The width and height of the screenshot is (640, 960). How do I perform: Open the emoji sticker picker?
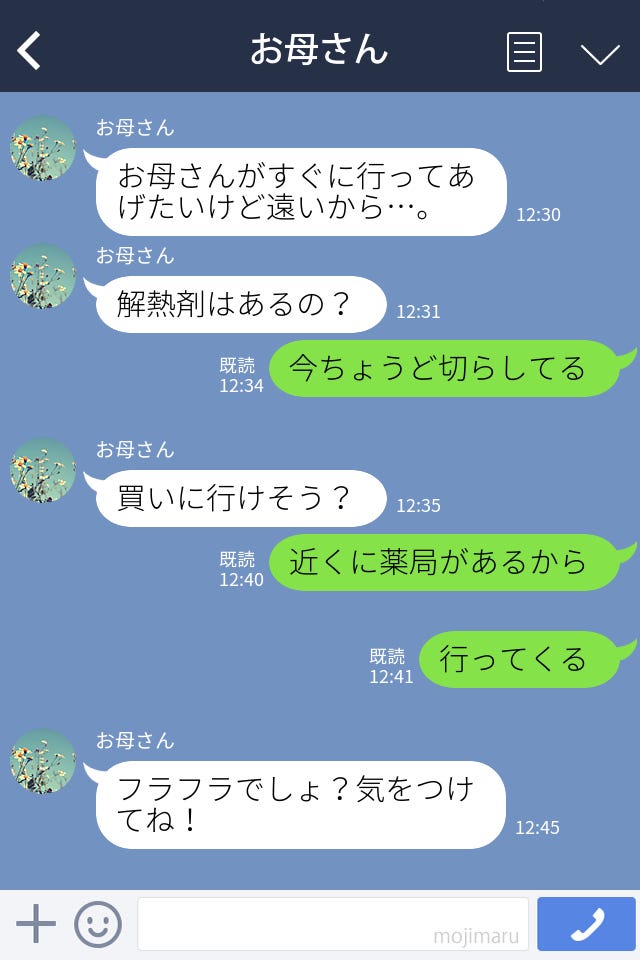point(98,924)
